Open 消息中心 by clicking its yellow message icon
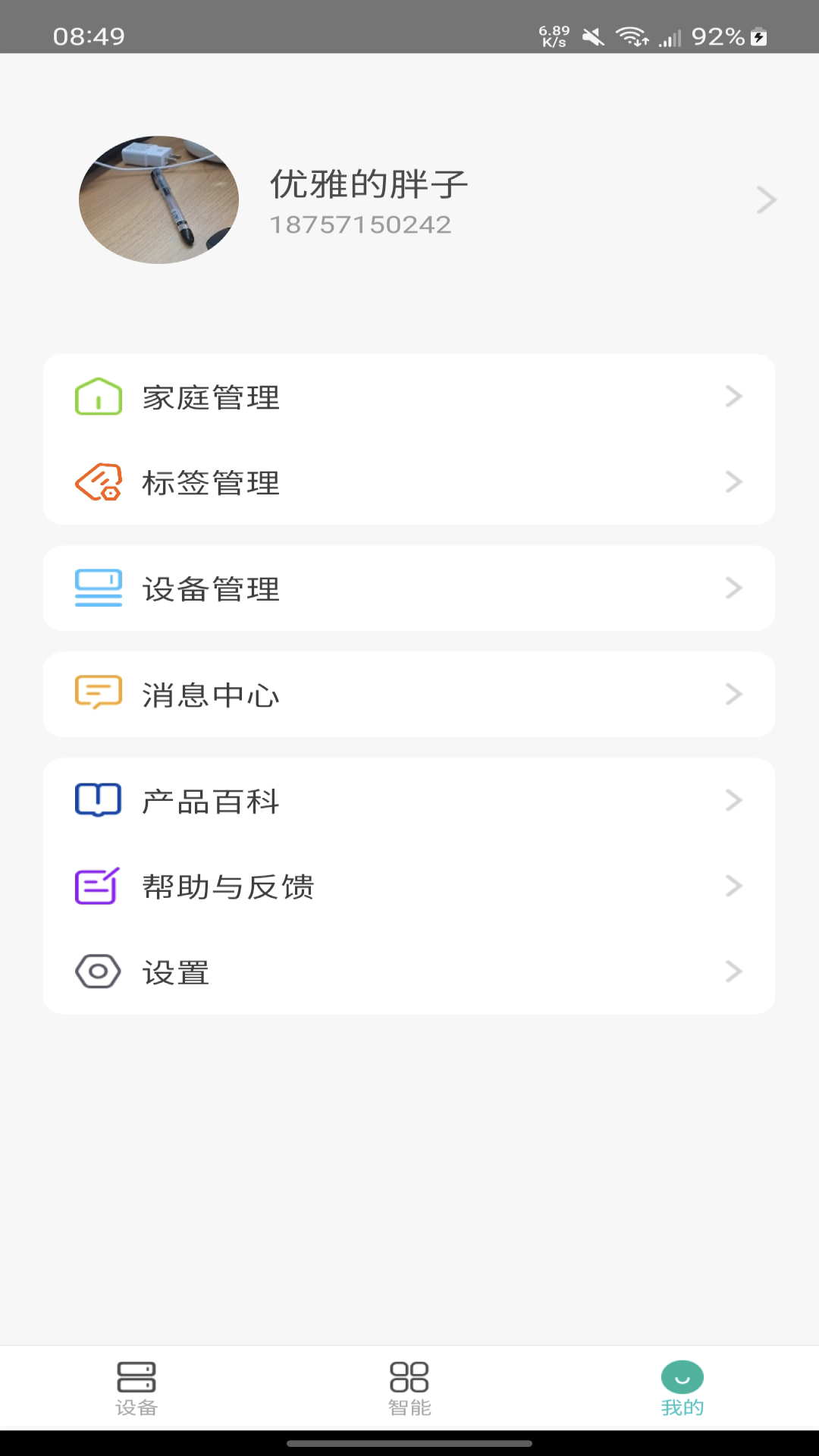The width and height of the screenshot is (819, 1456). pyautogui.click(x=97, y=694)
